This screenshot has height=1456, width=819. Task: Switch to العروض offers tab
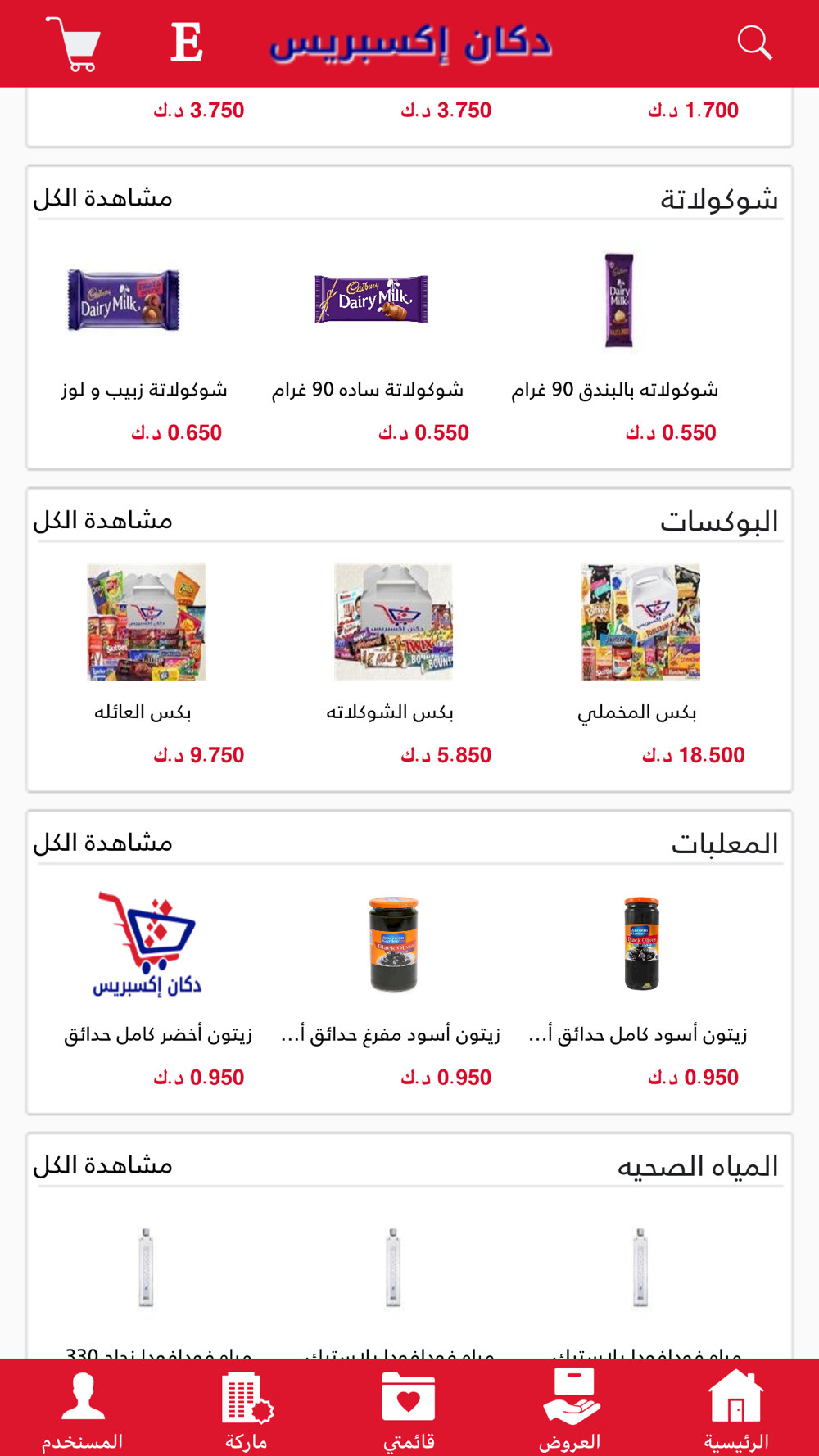[x=571, y=1409]
